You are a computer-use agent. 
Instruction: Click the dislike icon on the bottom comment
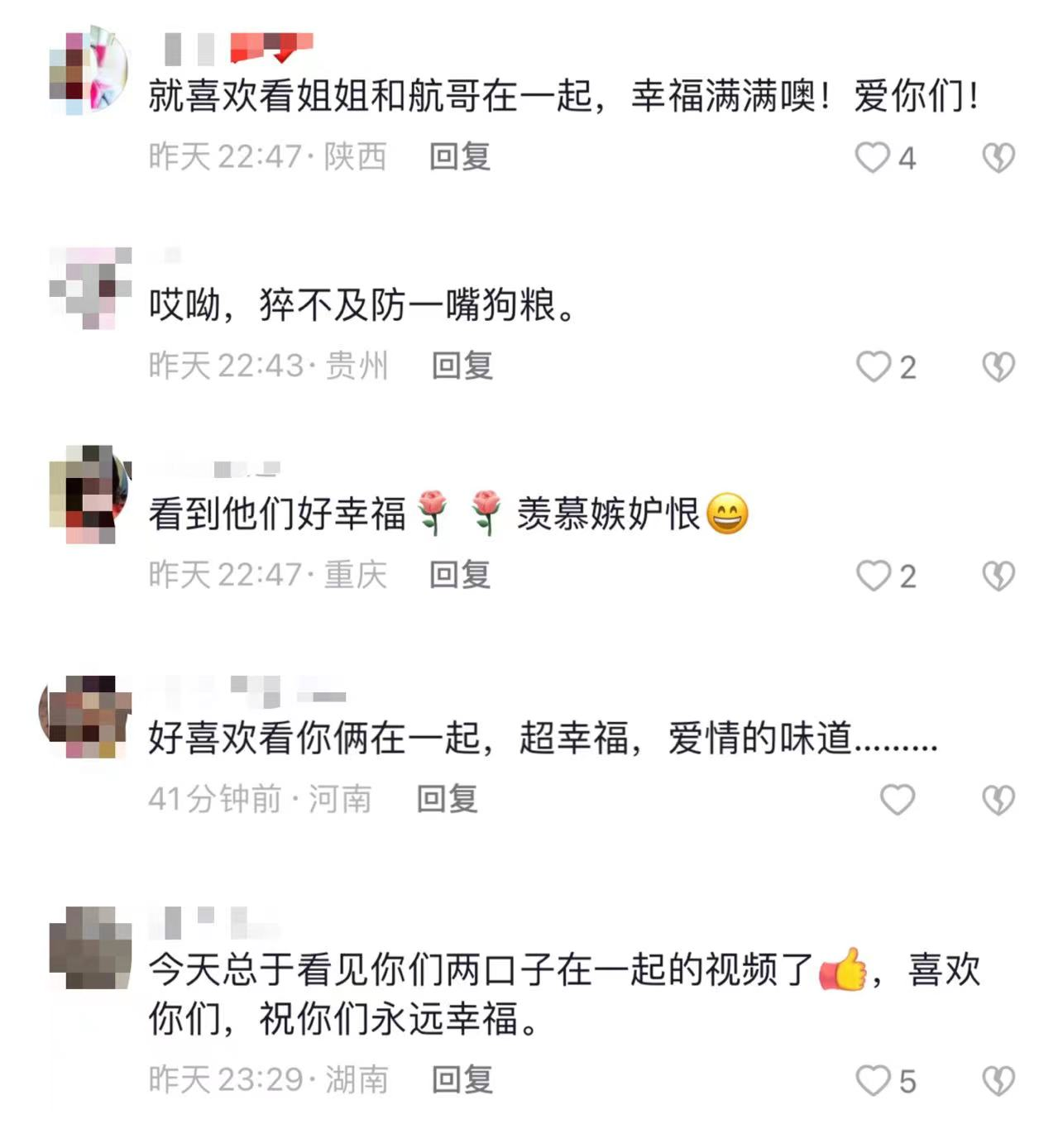pos(998,1079)
